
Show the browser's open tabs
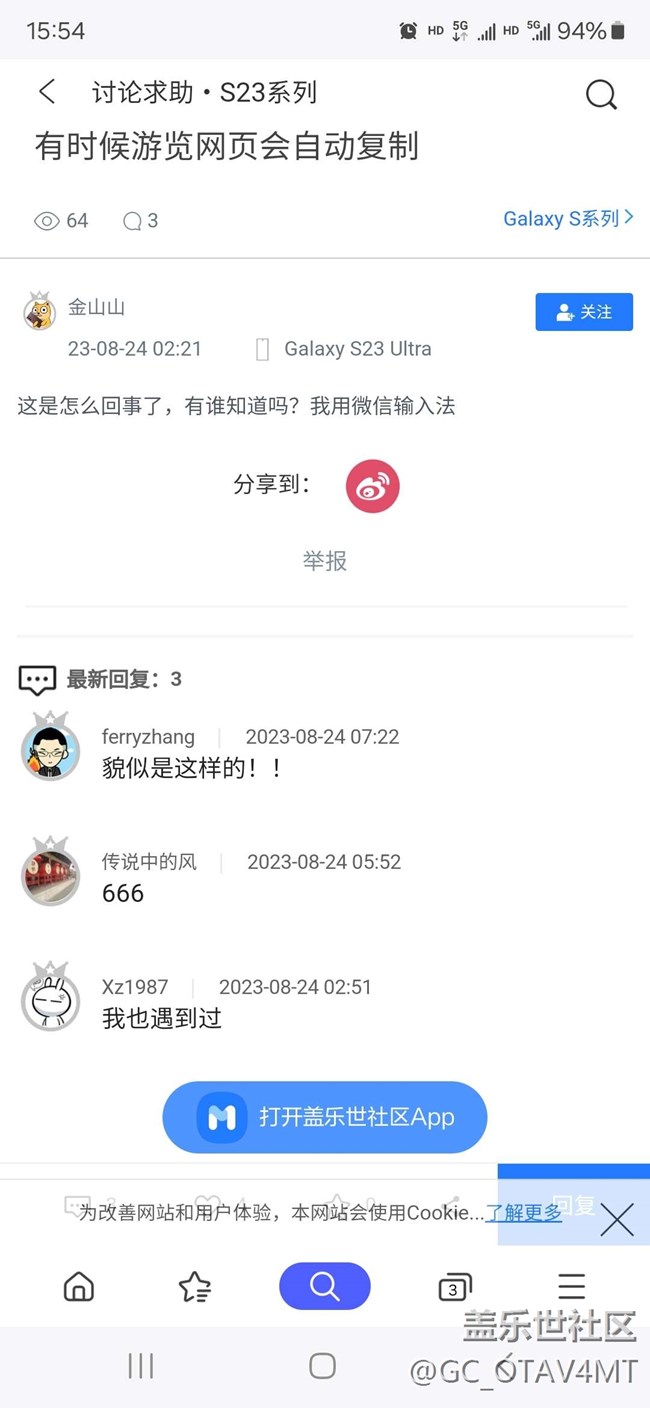454,1287
